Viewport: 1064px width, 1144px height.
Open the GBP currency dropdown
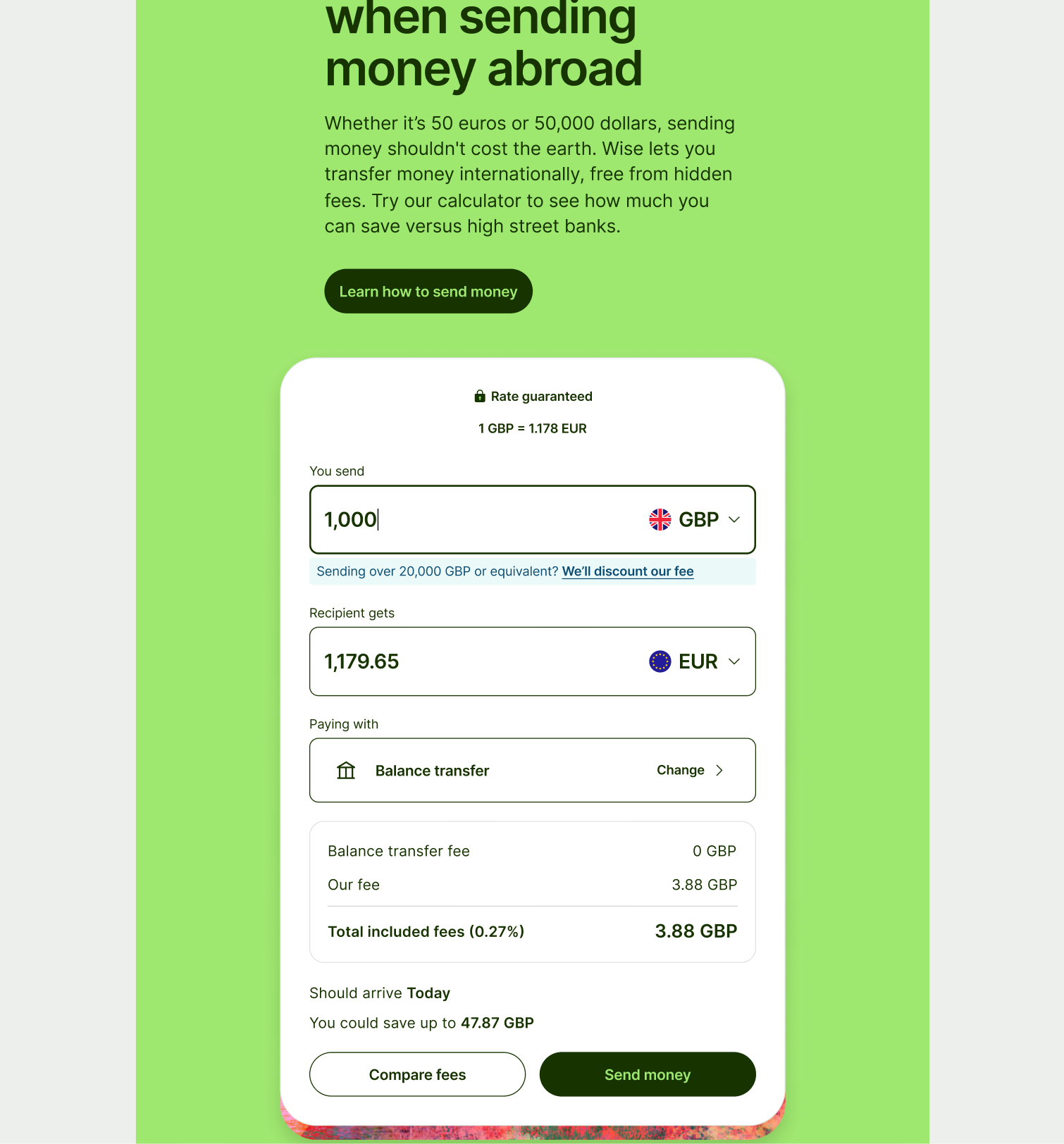click(x=695, y=520)
